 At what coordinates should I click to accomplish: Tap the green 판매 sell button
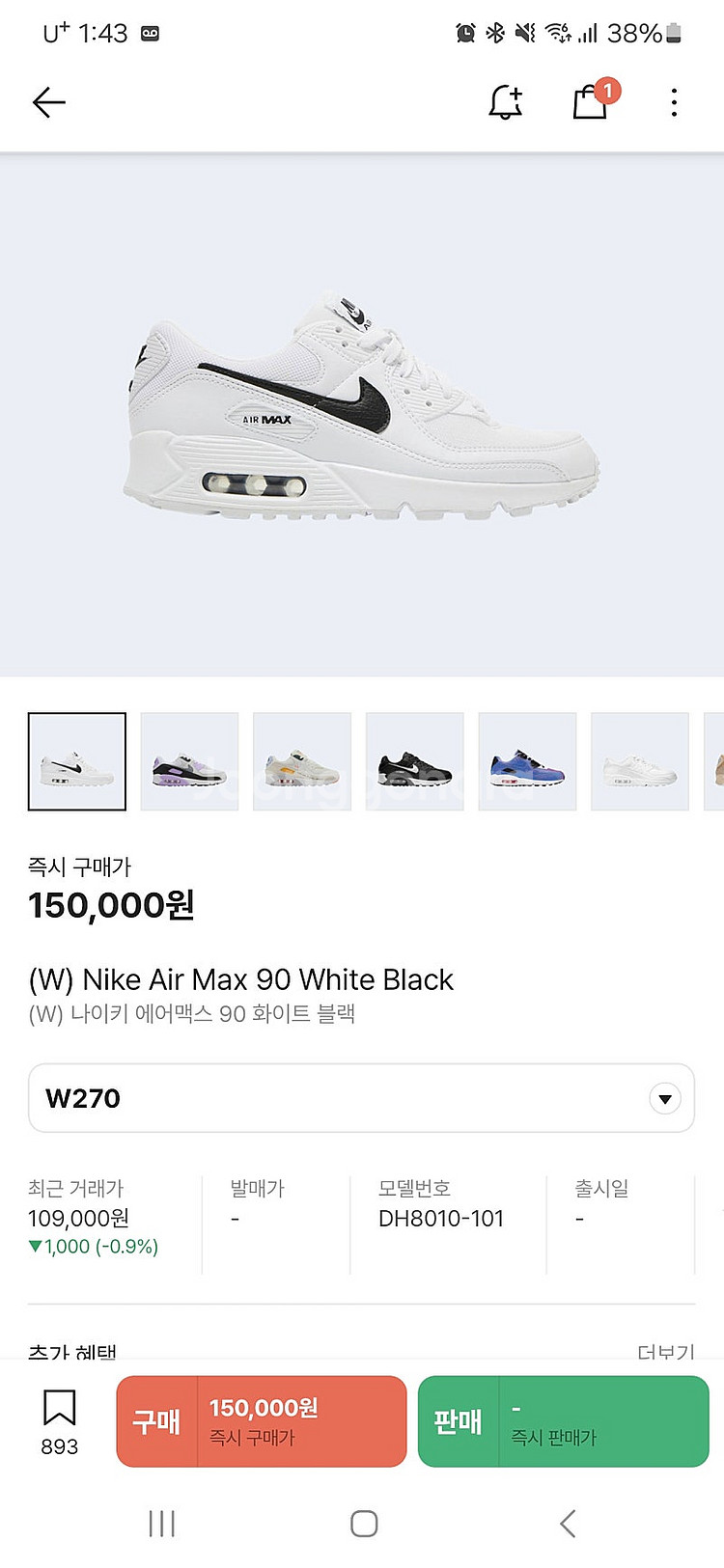point(563,1421)
